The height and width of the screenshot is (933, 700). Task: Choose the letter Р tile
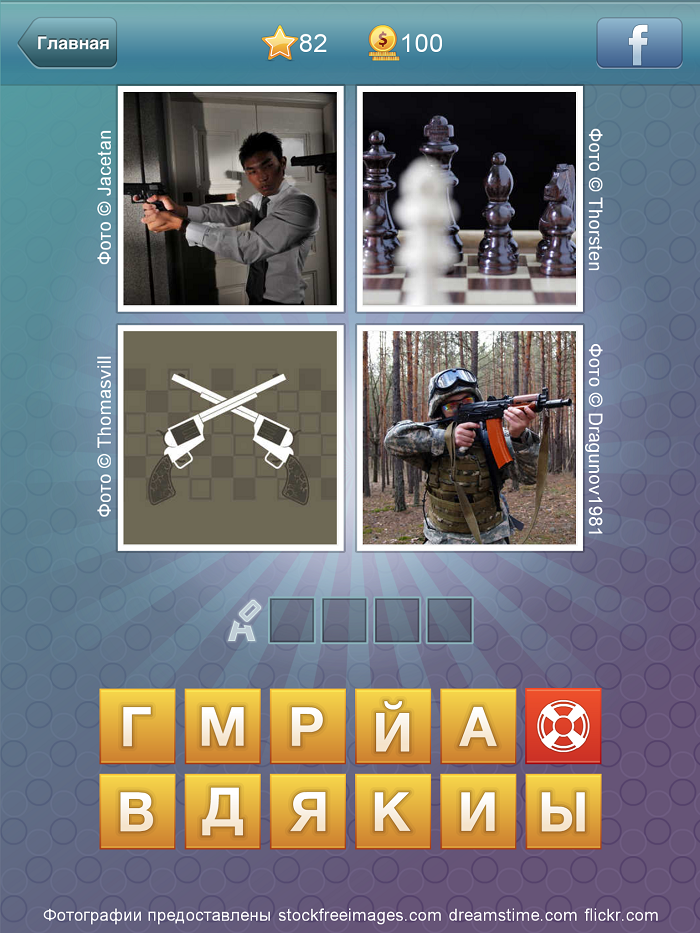(307, 726)
